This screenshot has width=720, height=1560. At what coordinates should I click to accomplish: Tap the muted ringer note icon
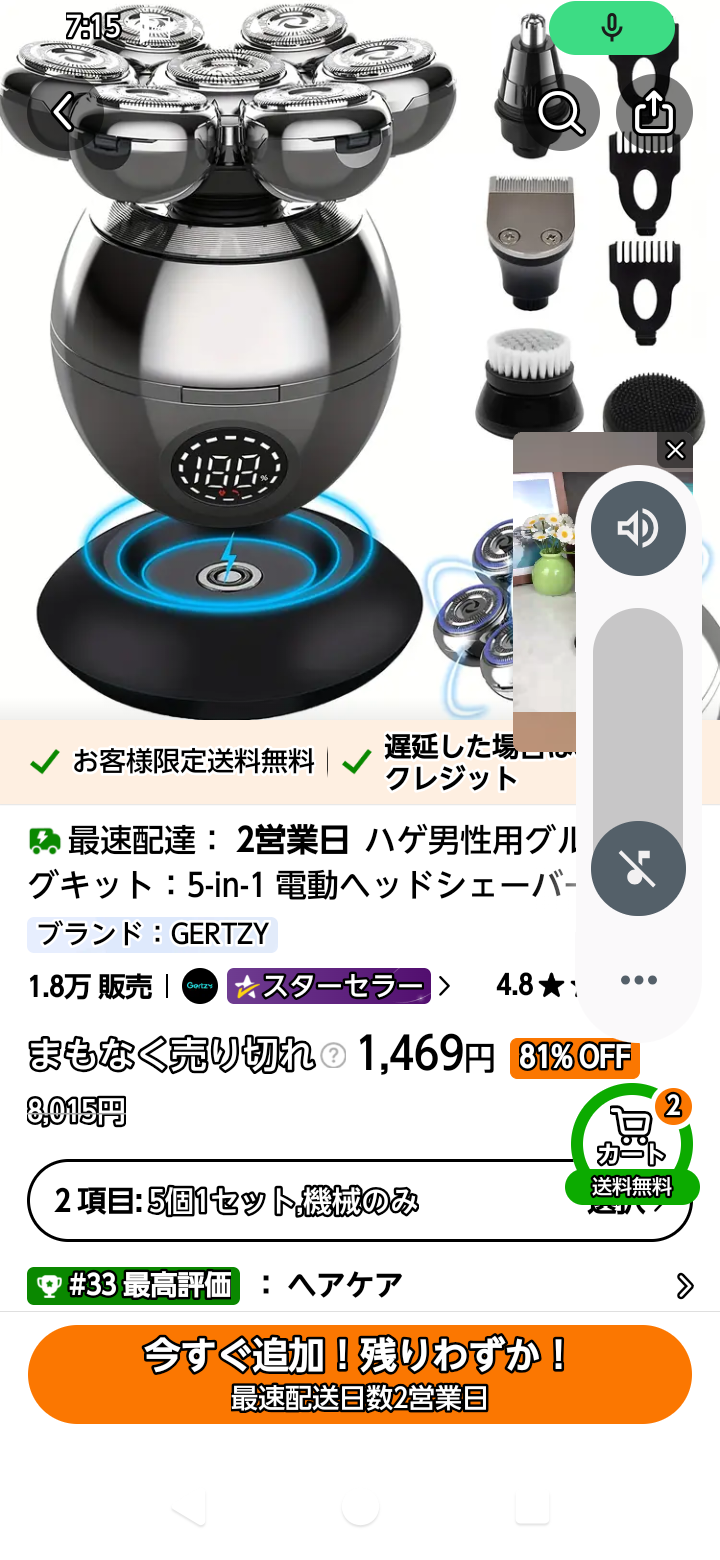tap(638, 868)
